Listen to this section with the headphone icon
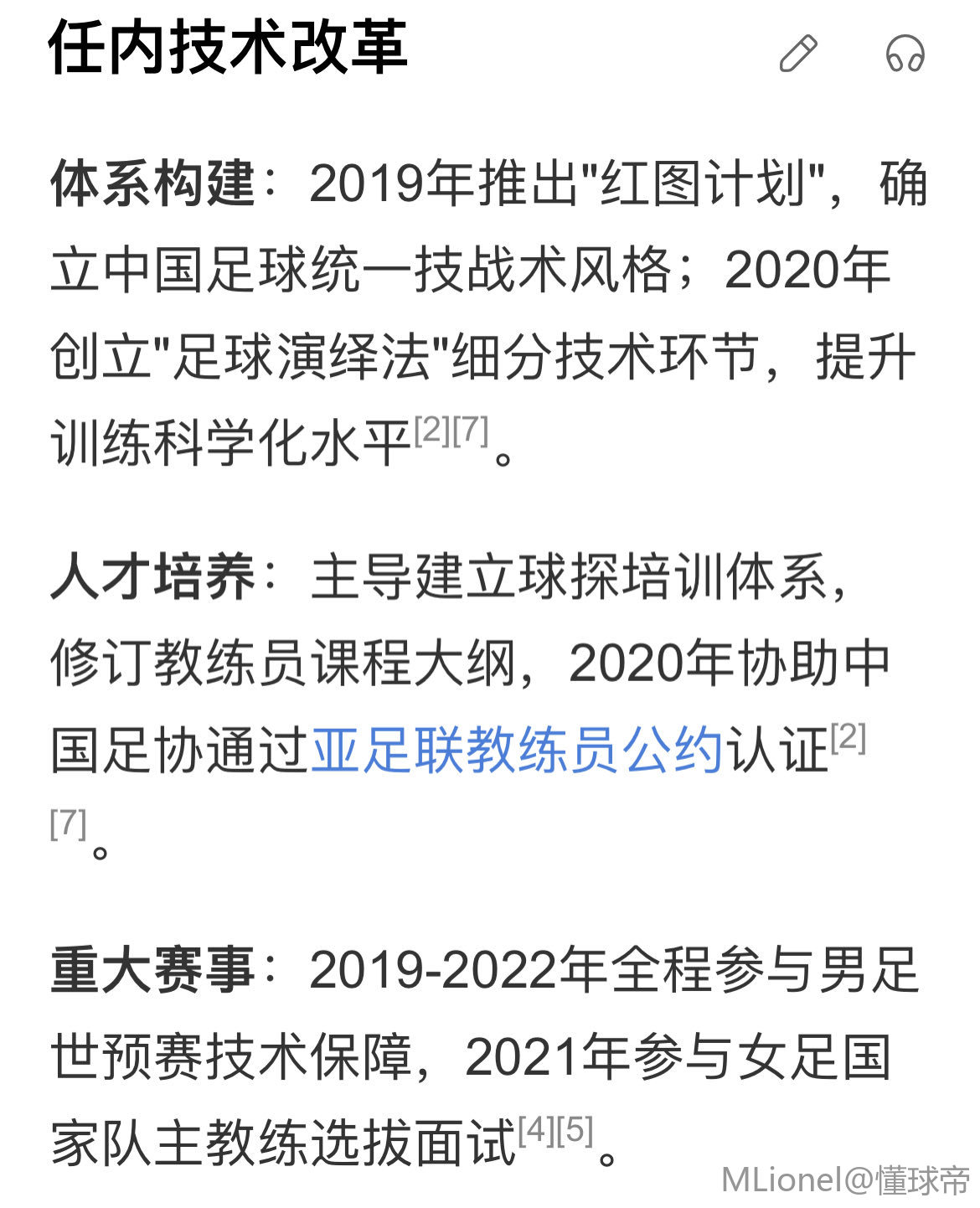 coord(905,54)
